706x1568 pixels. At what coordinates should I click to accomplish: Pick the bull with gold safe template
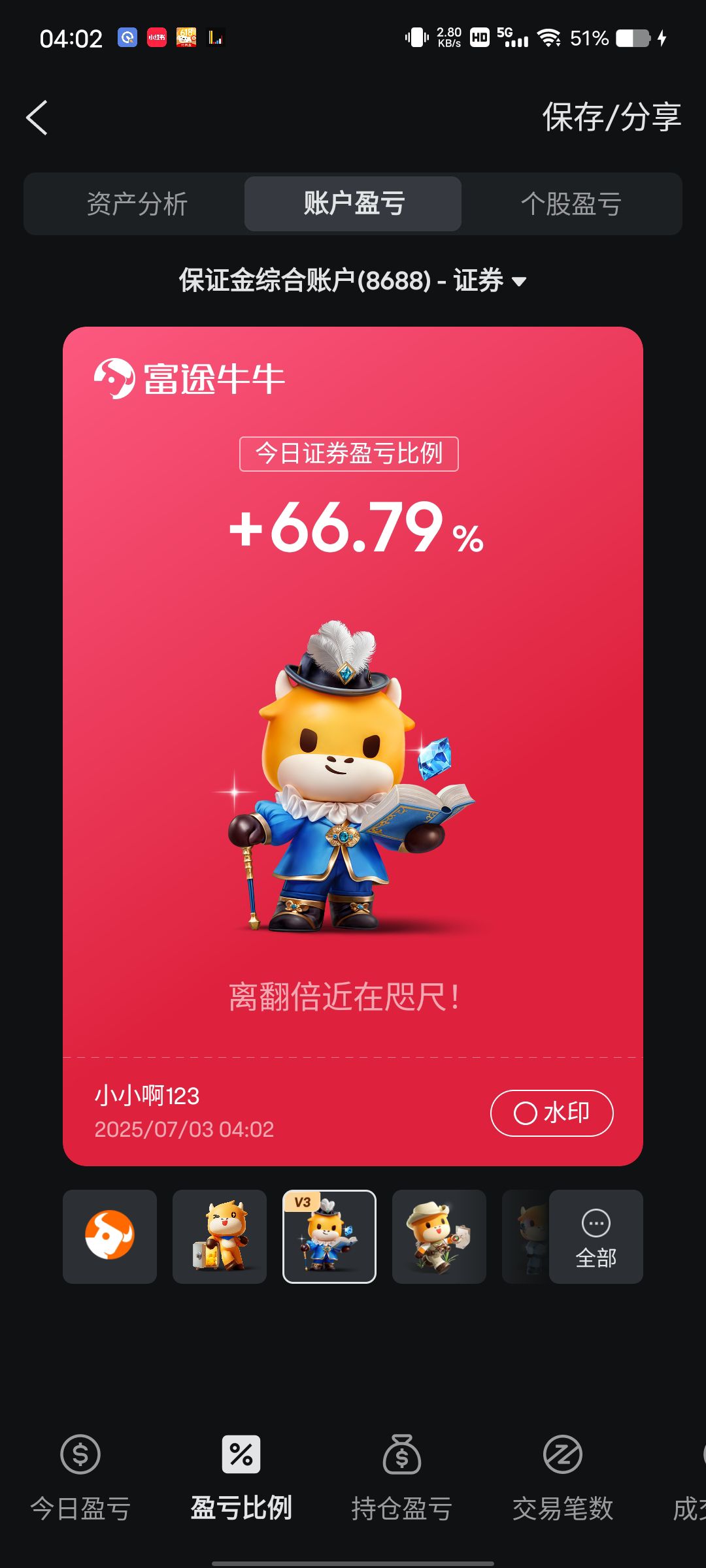(220, 1237)
